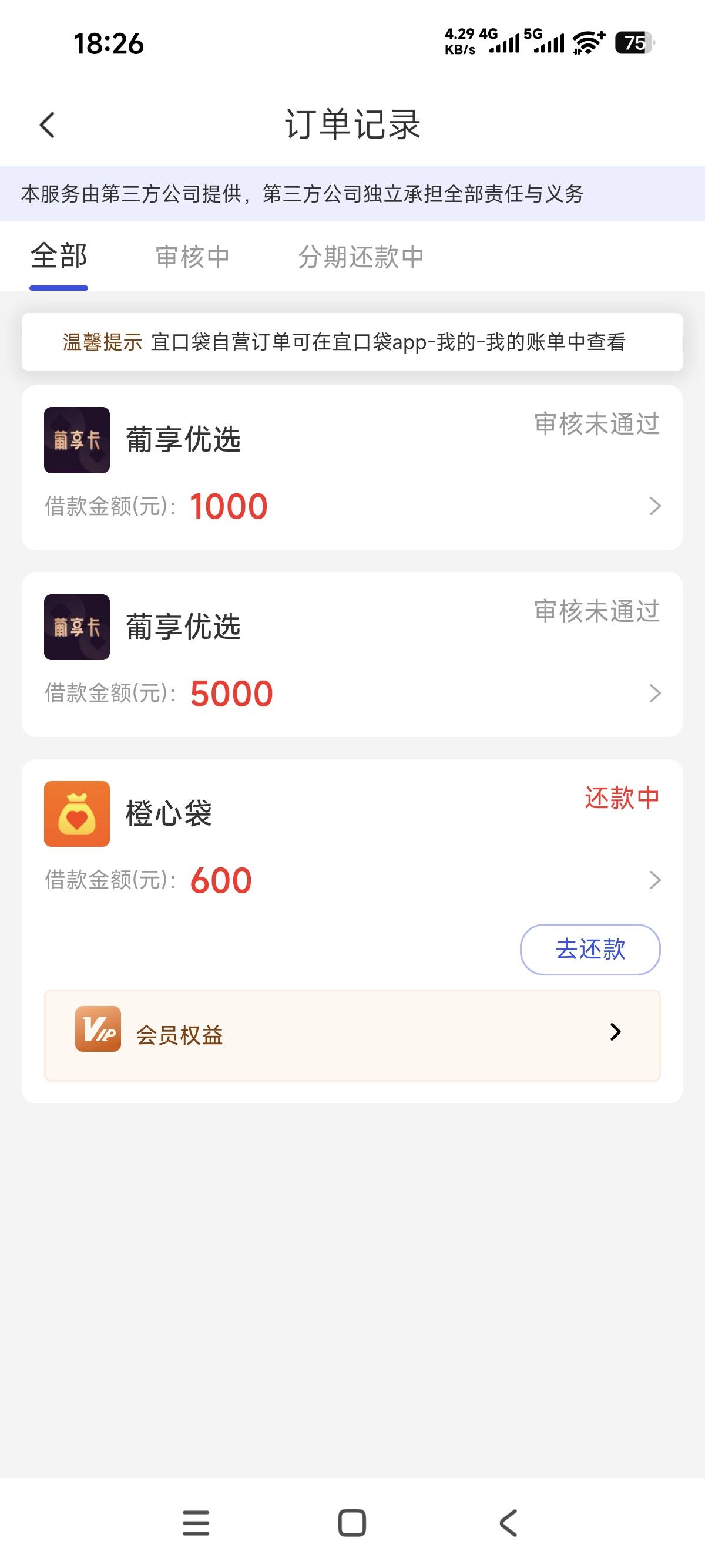This screenshot has width=705, height=1568.
Task: Select the 全部 tab
Action: click(x=59, y=255)
